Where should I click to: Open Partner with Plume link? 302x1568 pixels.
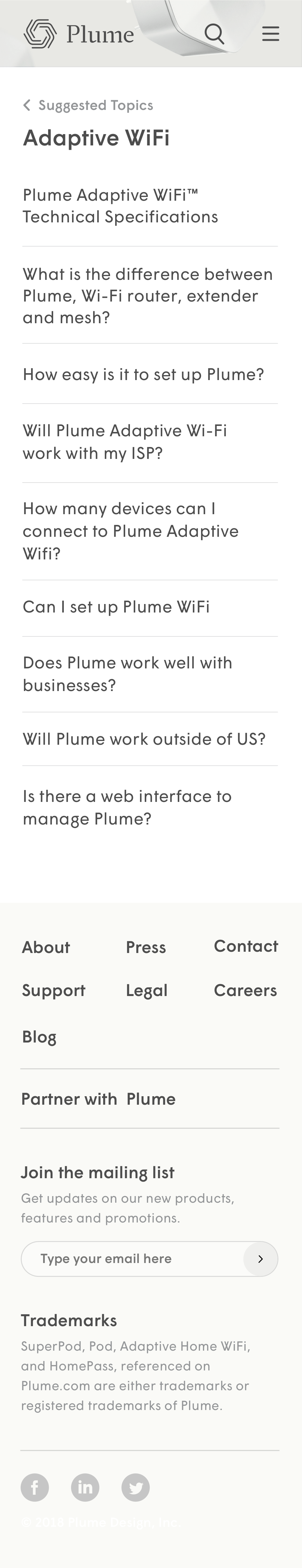pyautogui.click(x=98, y=1099)
